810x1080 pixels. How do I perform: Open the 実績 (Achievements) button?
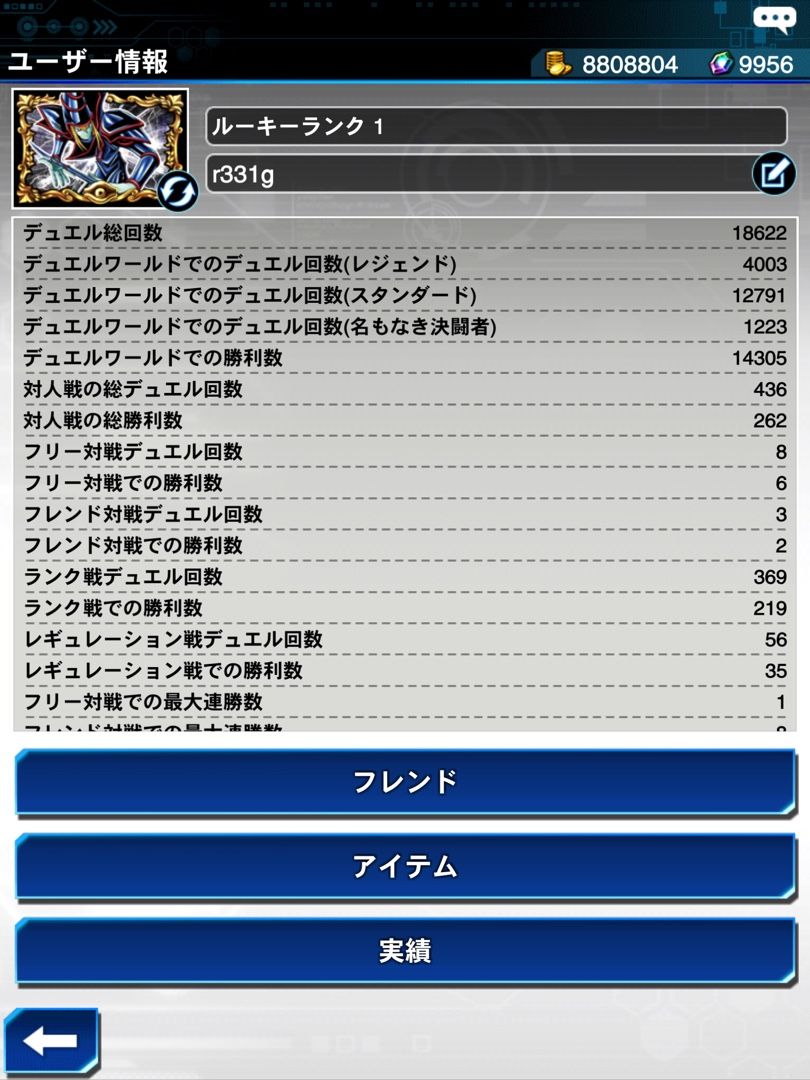pos(405,951)
